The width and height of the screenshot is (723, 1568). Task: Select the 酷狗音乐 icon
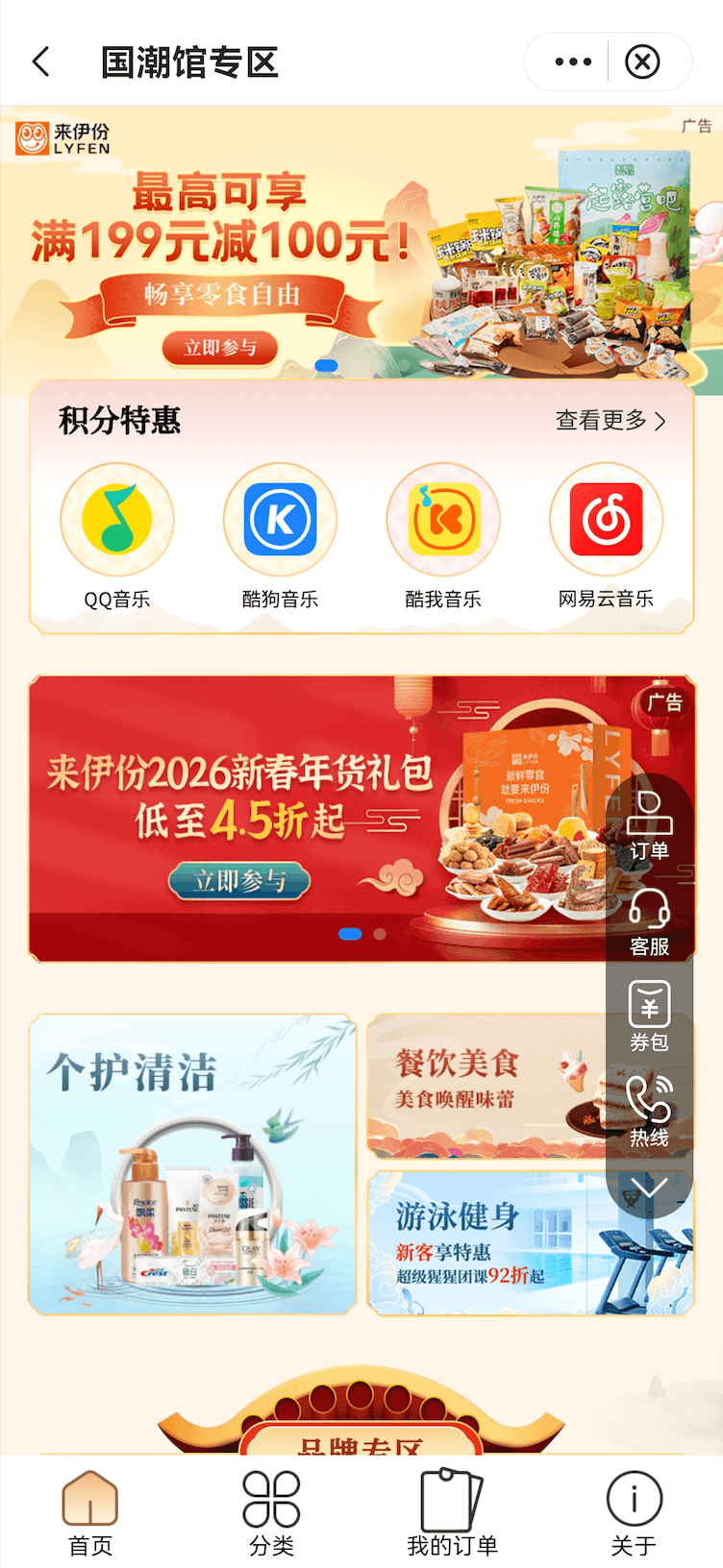click(280, 519)
